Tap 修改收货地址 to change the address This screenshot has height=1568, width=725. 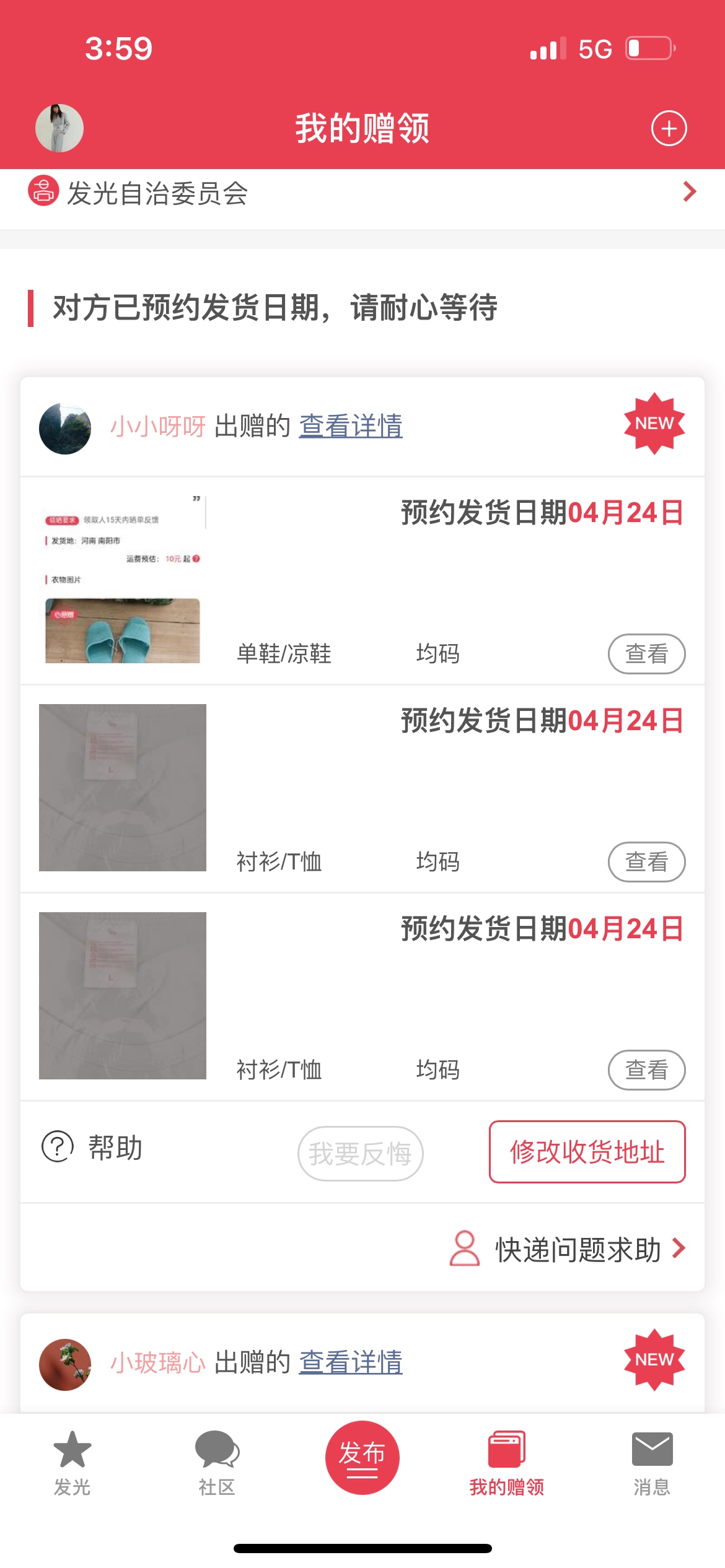point(587,1152)
